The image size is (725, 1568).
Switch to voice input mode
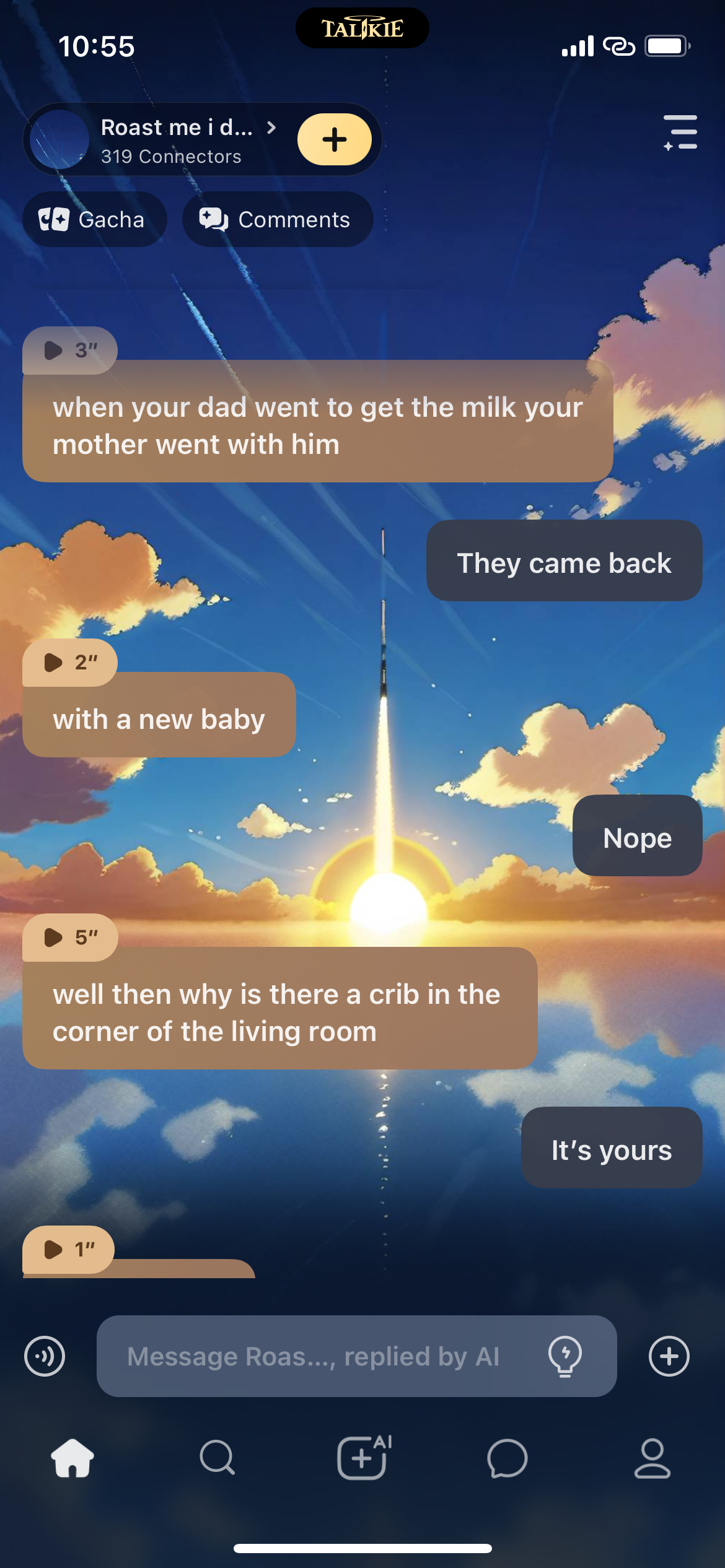pos(45,1356)
